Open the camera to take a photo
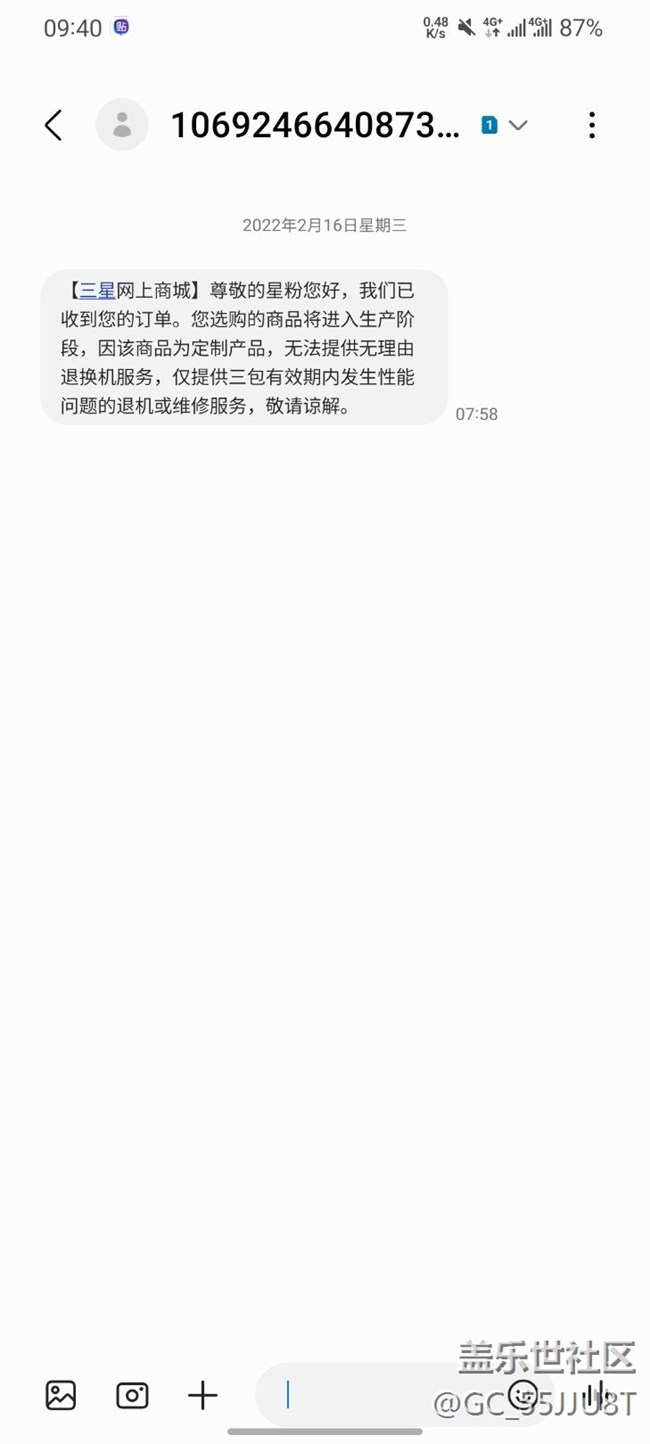Image resolution: width=650 pixels, height=1444 pixels. [x=132, y=1395]
